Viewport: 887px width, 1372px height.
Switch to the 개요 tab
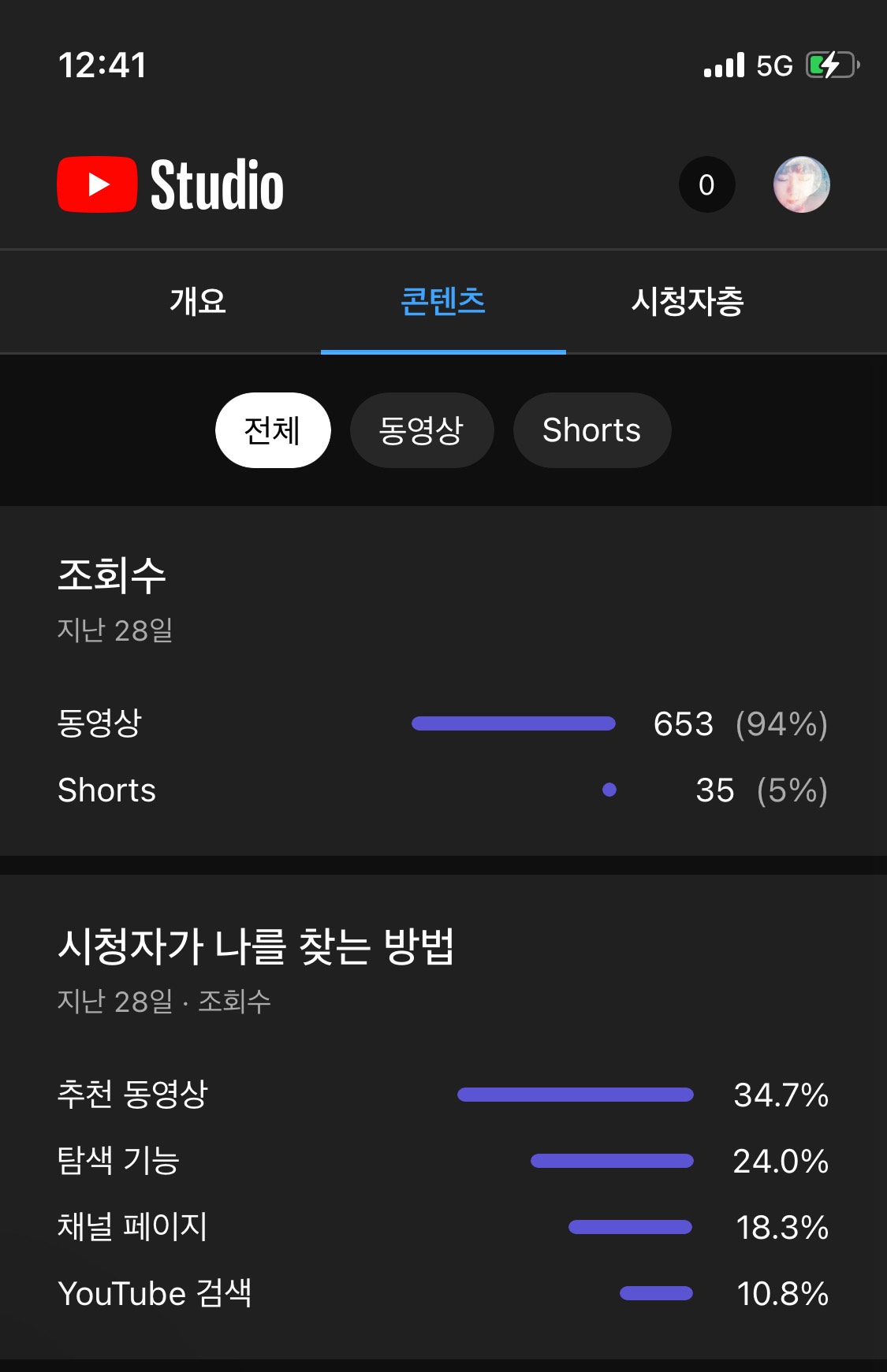click(198, 301)
